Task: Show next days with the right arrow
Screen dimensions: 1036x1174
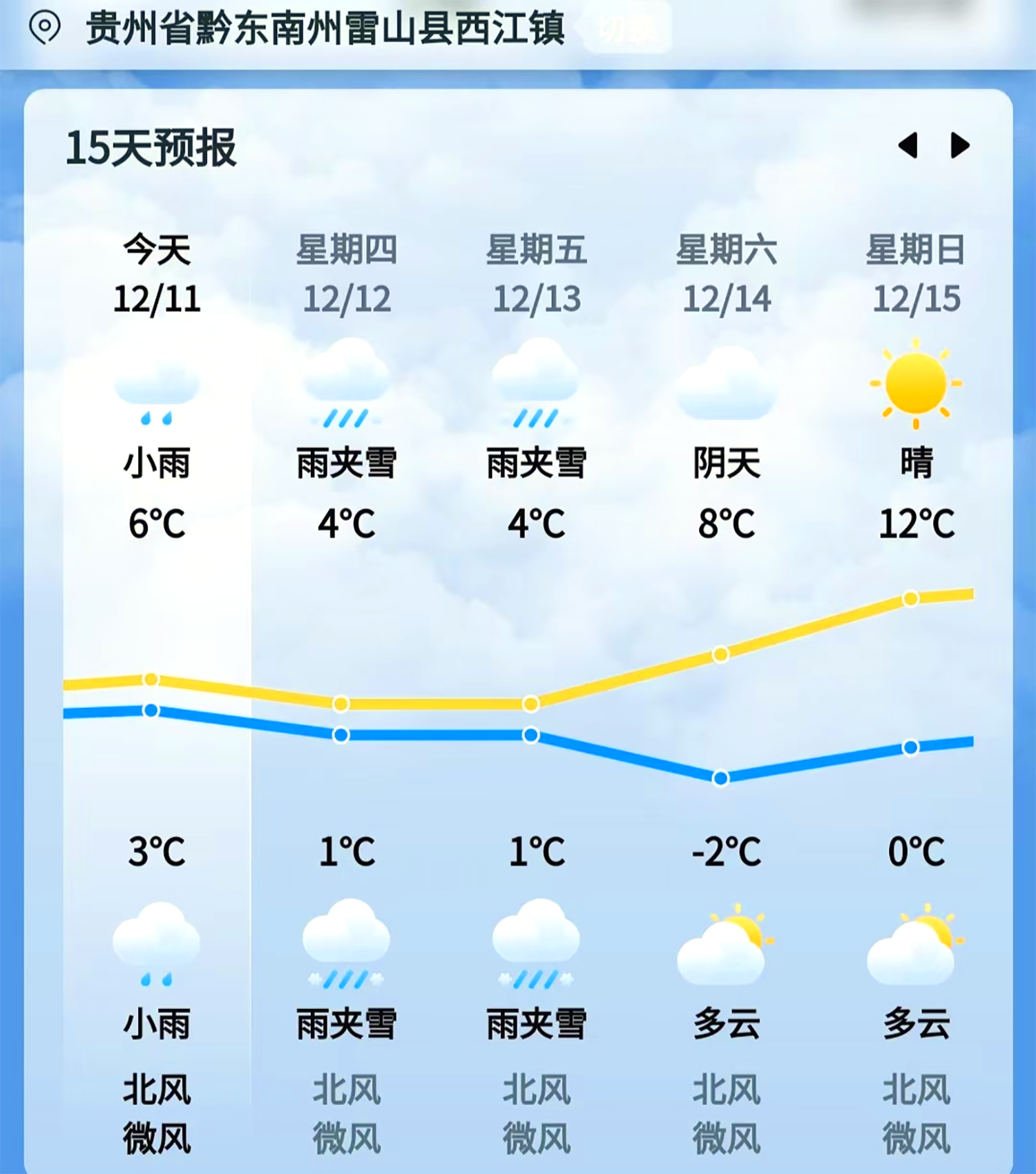Action: [960, 145]
